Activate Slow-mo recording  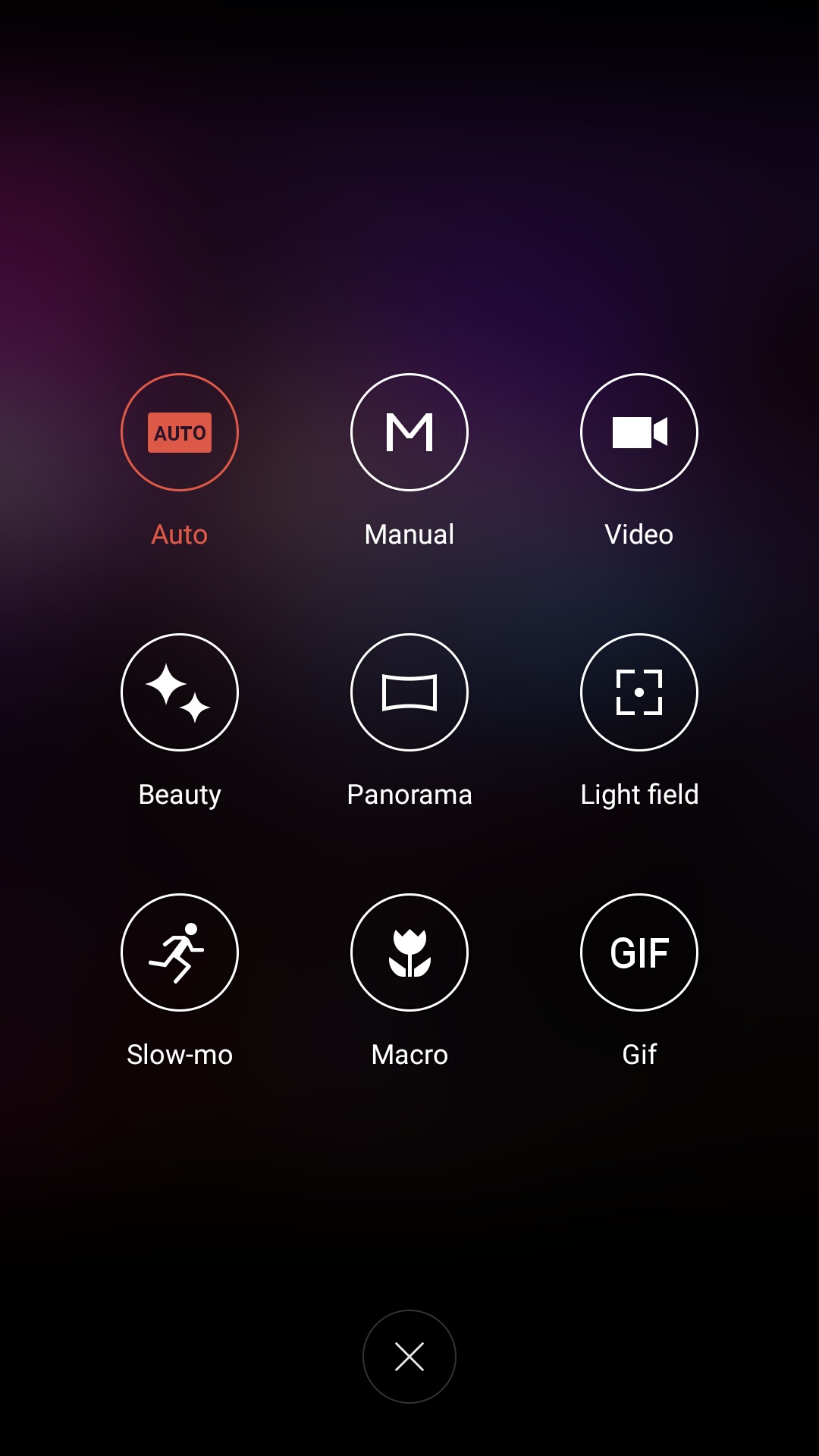180,952
